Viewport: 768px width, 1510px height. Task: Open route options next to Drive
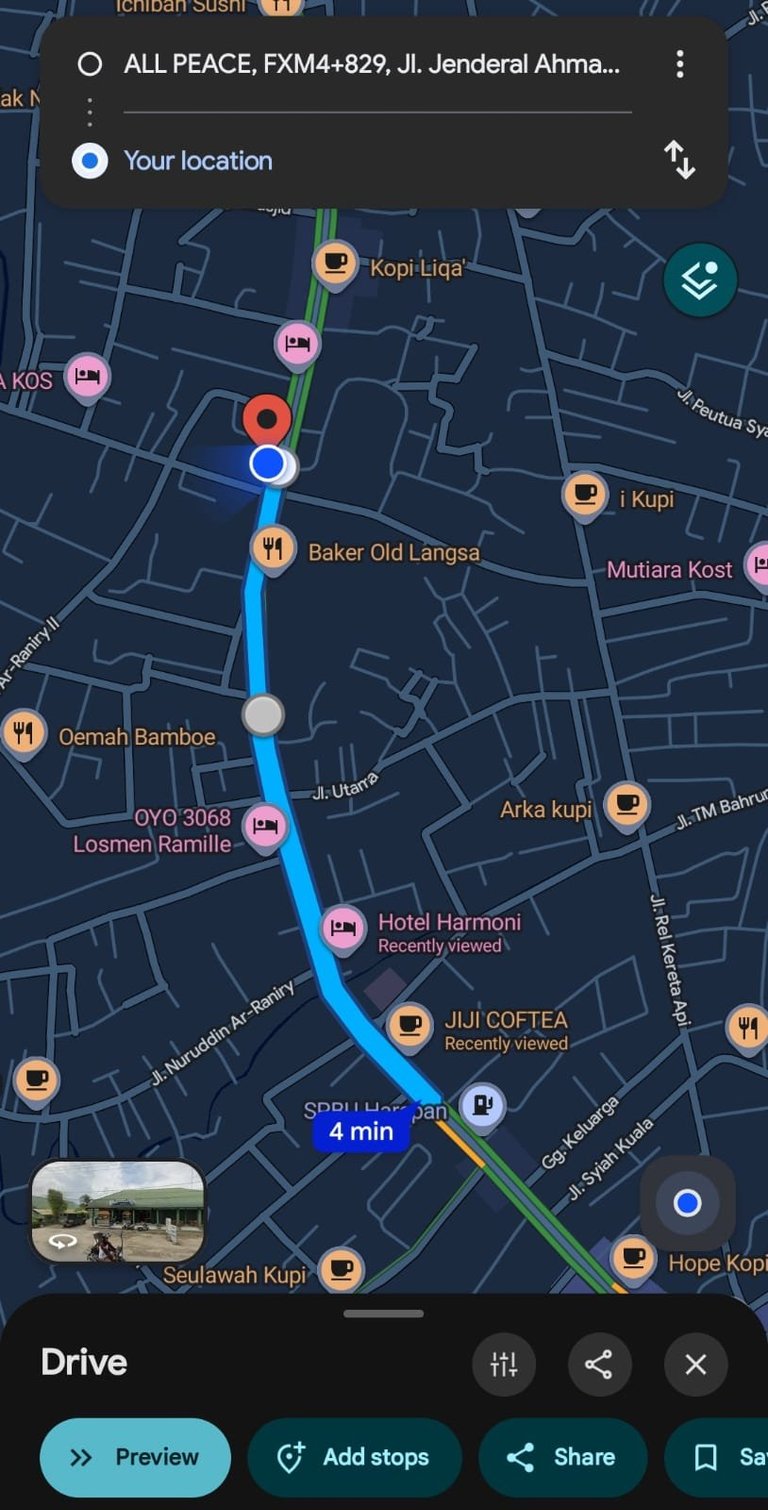[504, 1364]
